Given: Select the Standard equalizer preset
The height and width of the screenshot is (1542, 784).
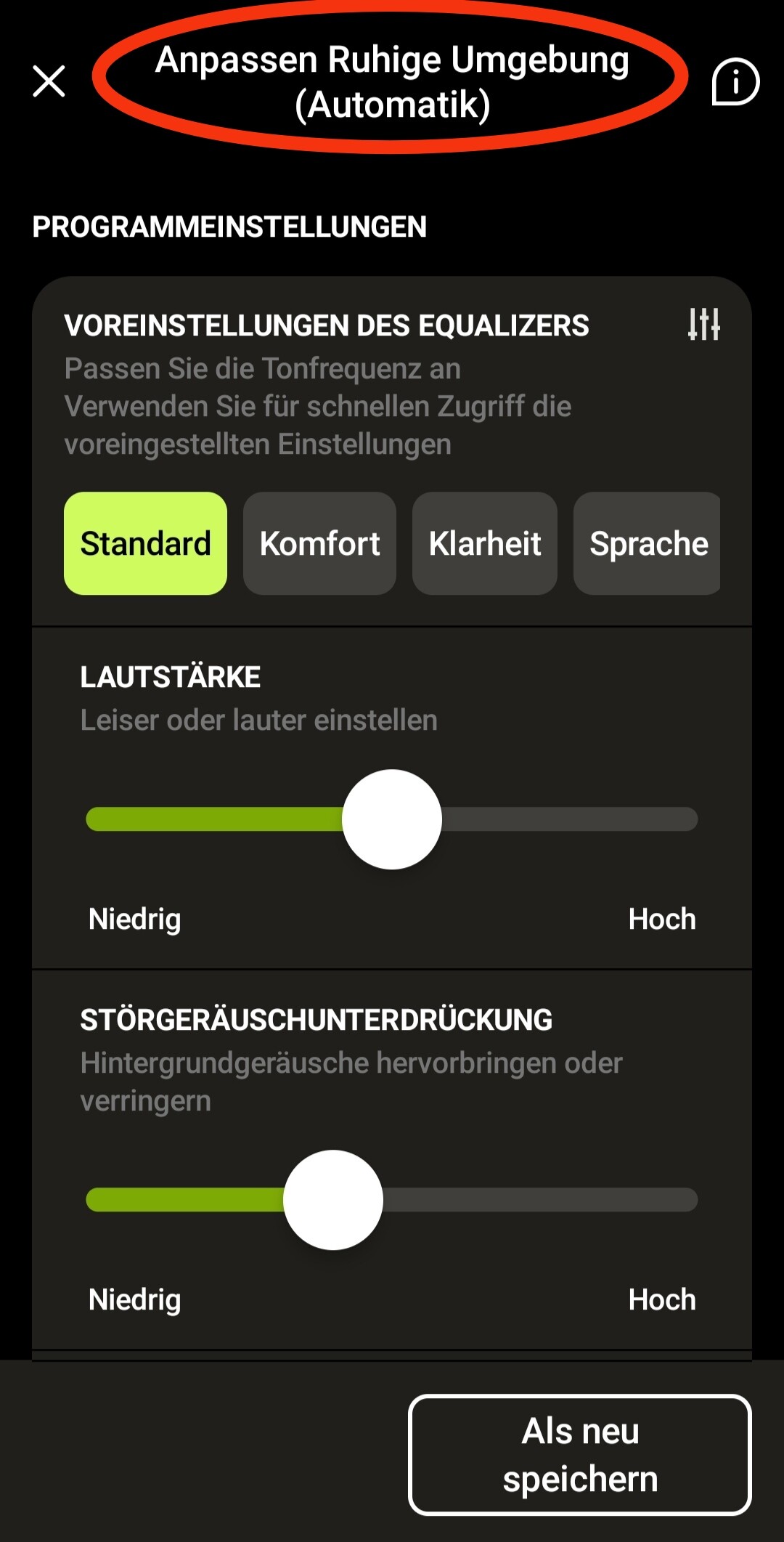Looking at the screenshot, I should (145, 543).
